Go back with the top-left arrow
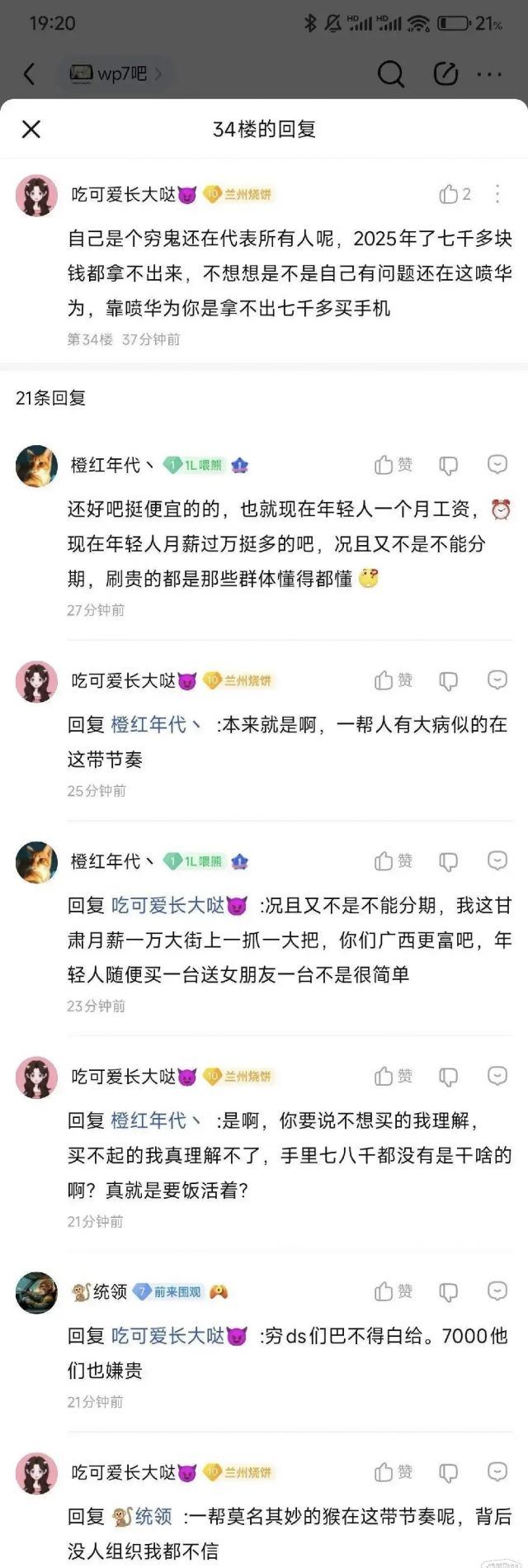The height and width of the screenshot is (1568, 528). [30, 74]
